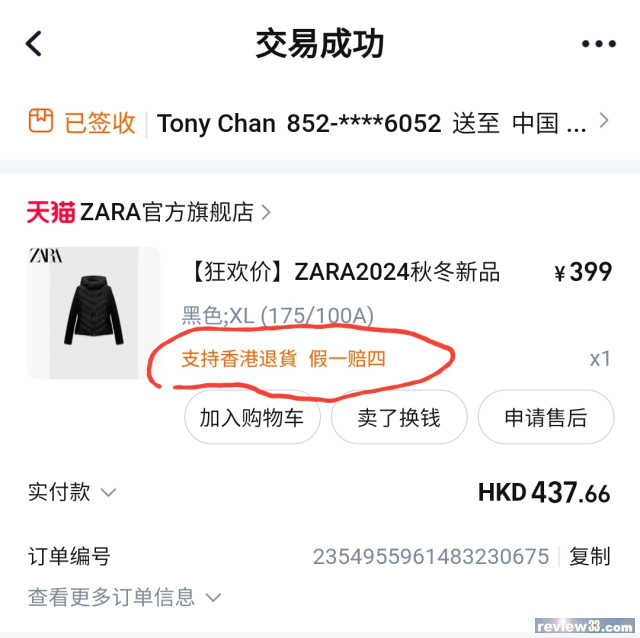Expand 实付款 payment details

tap(72, 492)
